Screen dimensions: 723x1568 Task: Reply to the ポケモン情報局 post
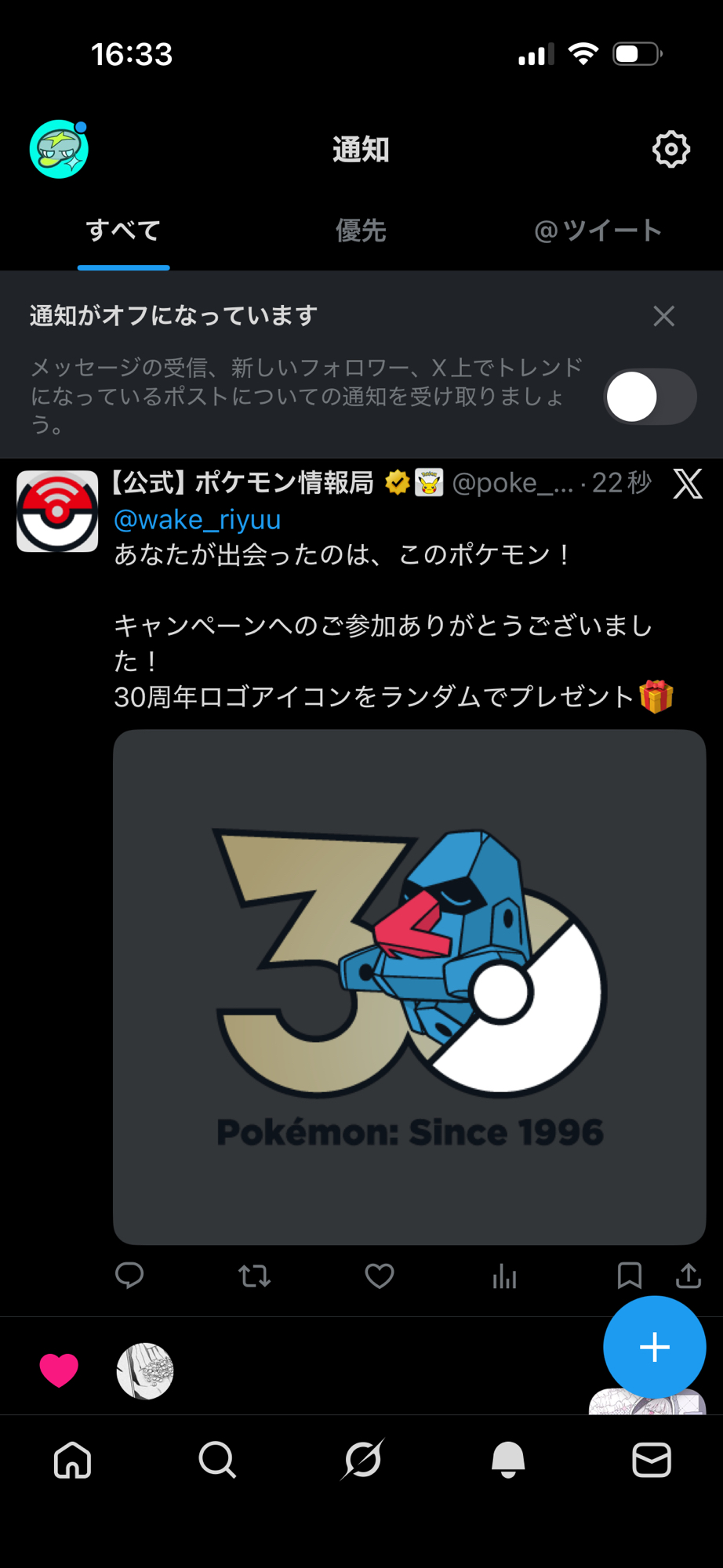tap(129, 1276)
